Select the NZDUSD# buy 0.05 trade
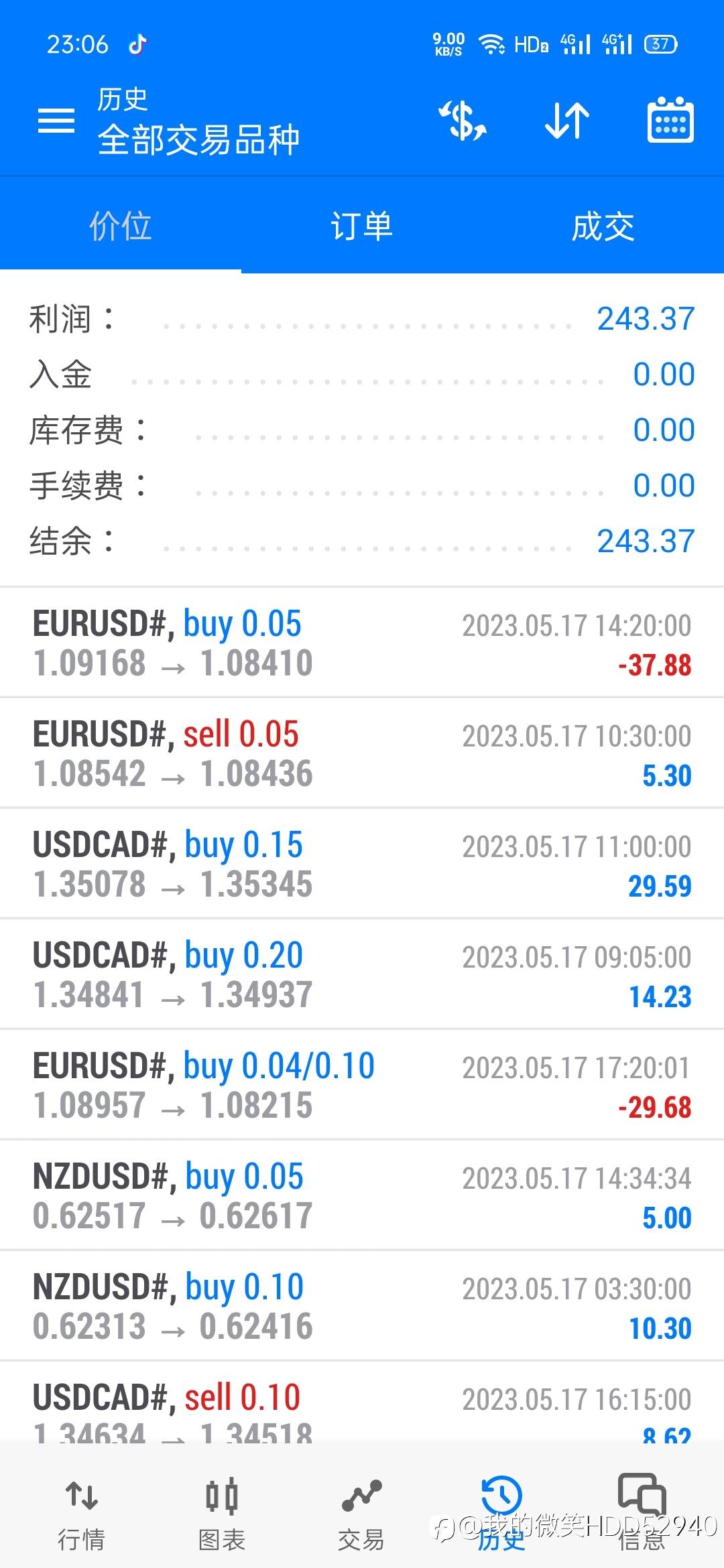 tap(362, 1196)
